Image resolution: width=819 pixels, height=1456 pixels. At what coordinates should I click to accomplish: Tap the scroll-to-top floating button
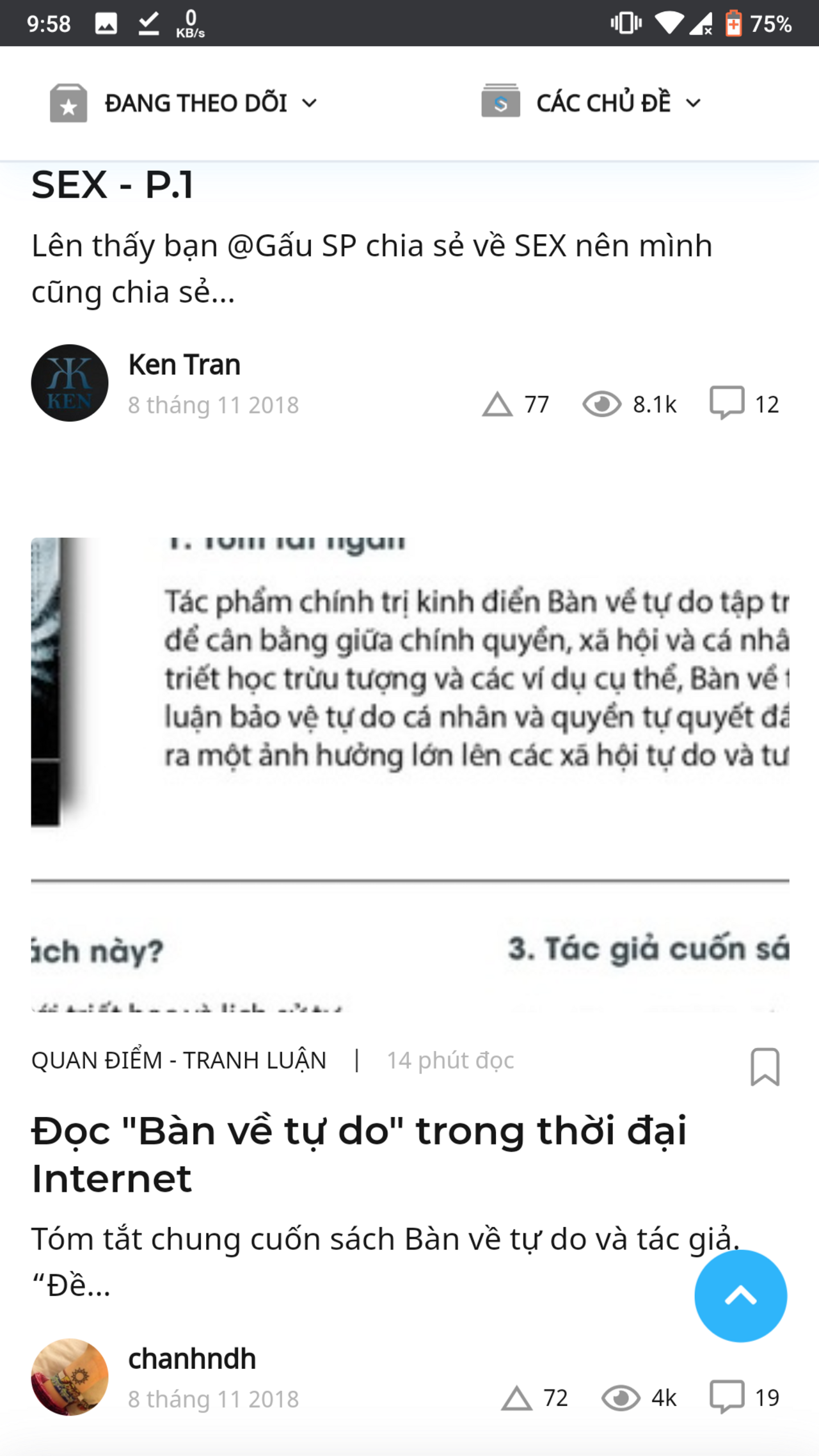click(740, 1295)
